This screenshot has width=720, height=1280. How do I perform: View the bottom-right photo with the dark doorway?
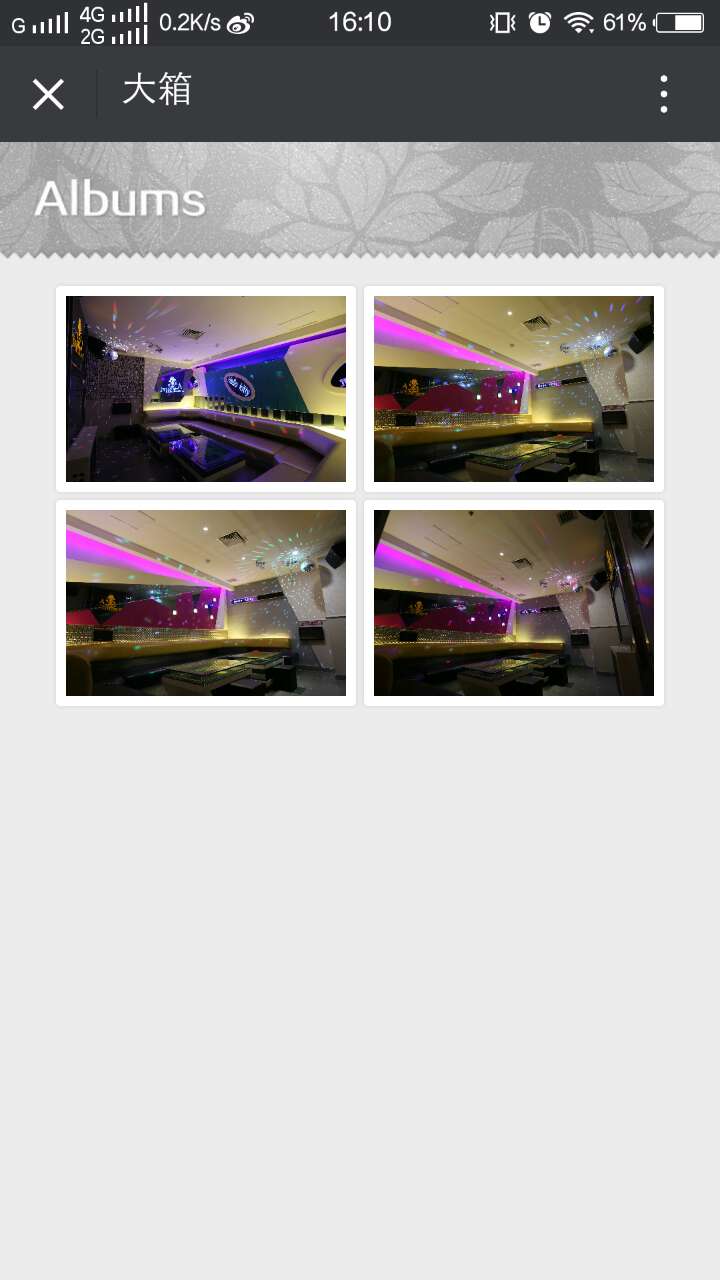(x=514, y=603)
